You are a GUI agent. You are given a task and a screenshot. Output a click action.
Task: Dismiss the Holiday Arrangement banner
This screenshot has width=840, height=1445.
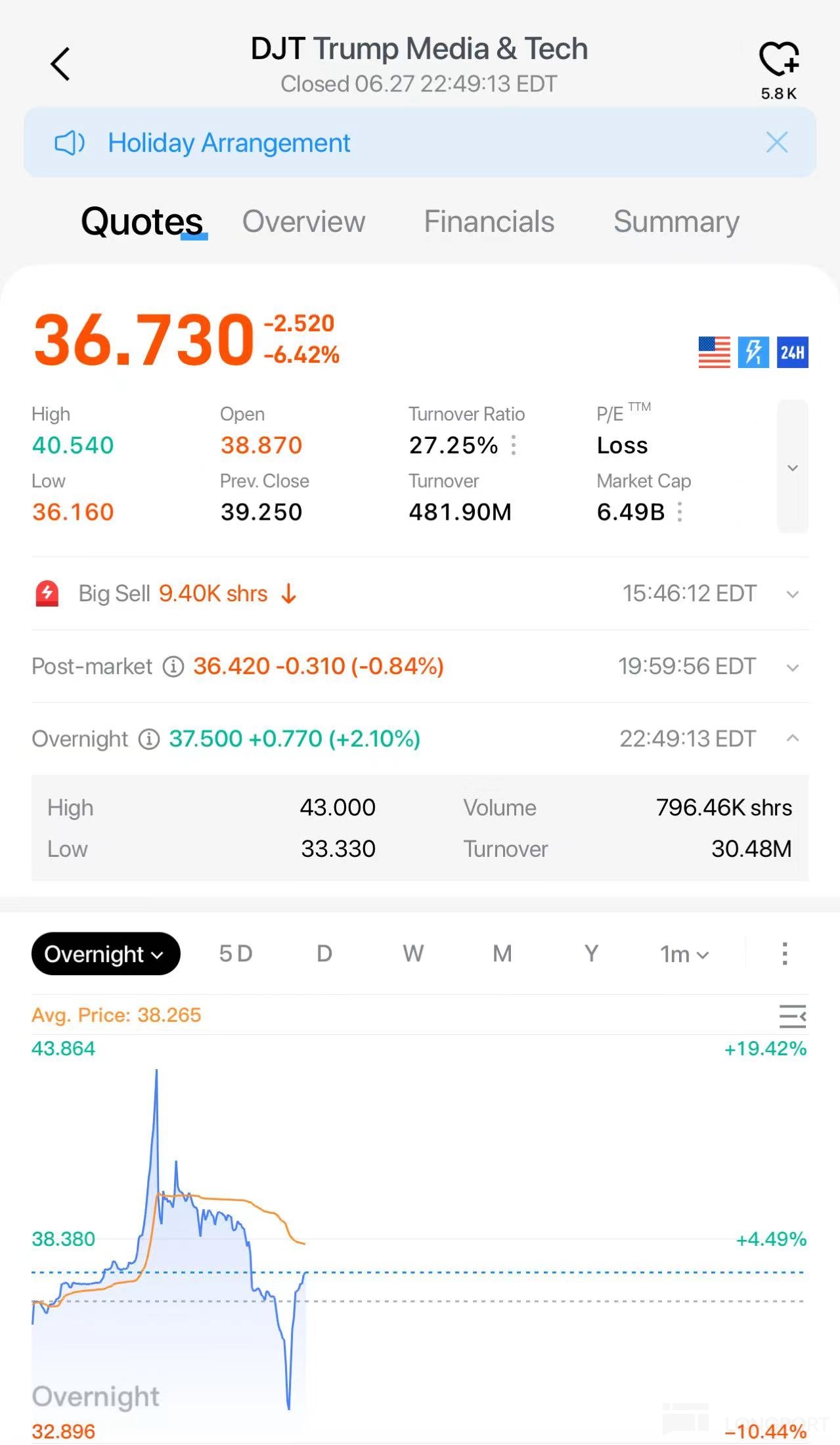click(777, 142)
